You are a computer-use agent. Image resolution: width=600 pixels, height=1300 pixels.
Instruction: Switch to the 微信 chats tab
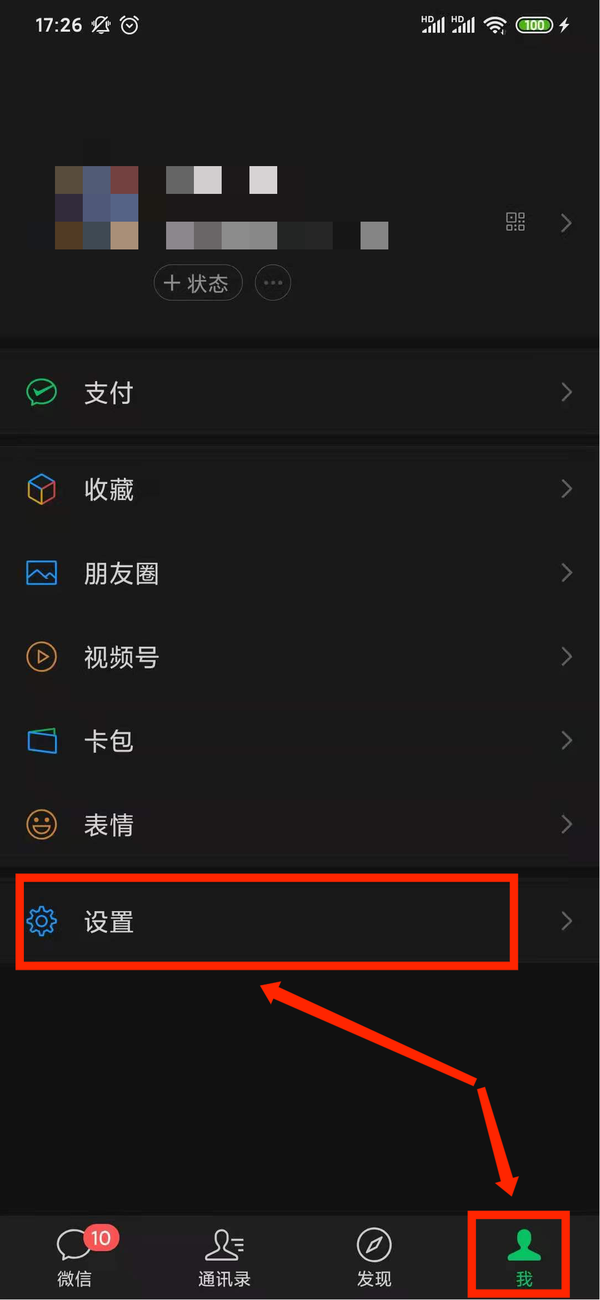[x=75, y=1256]
